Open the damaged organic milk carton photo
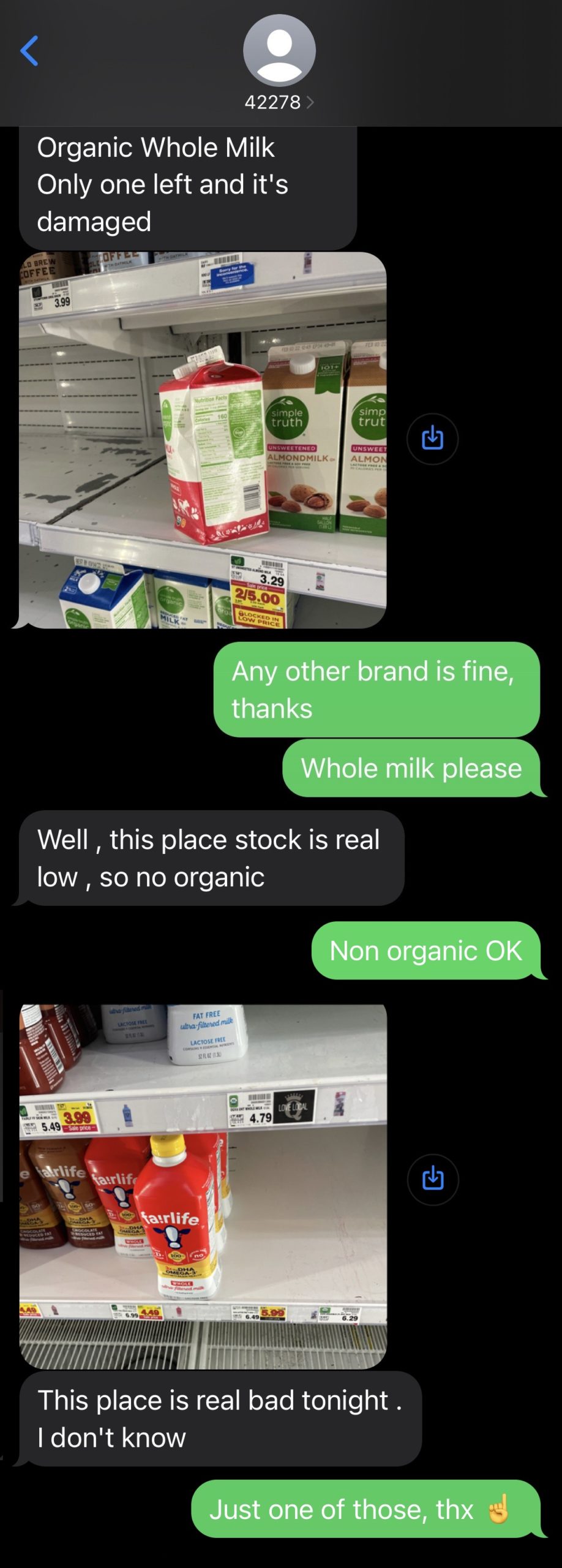562x1568 pixels. tap(203, 440)
